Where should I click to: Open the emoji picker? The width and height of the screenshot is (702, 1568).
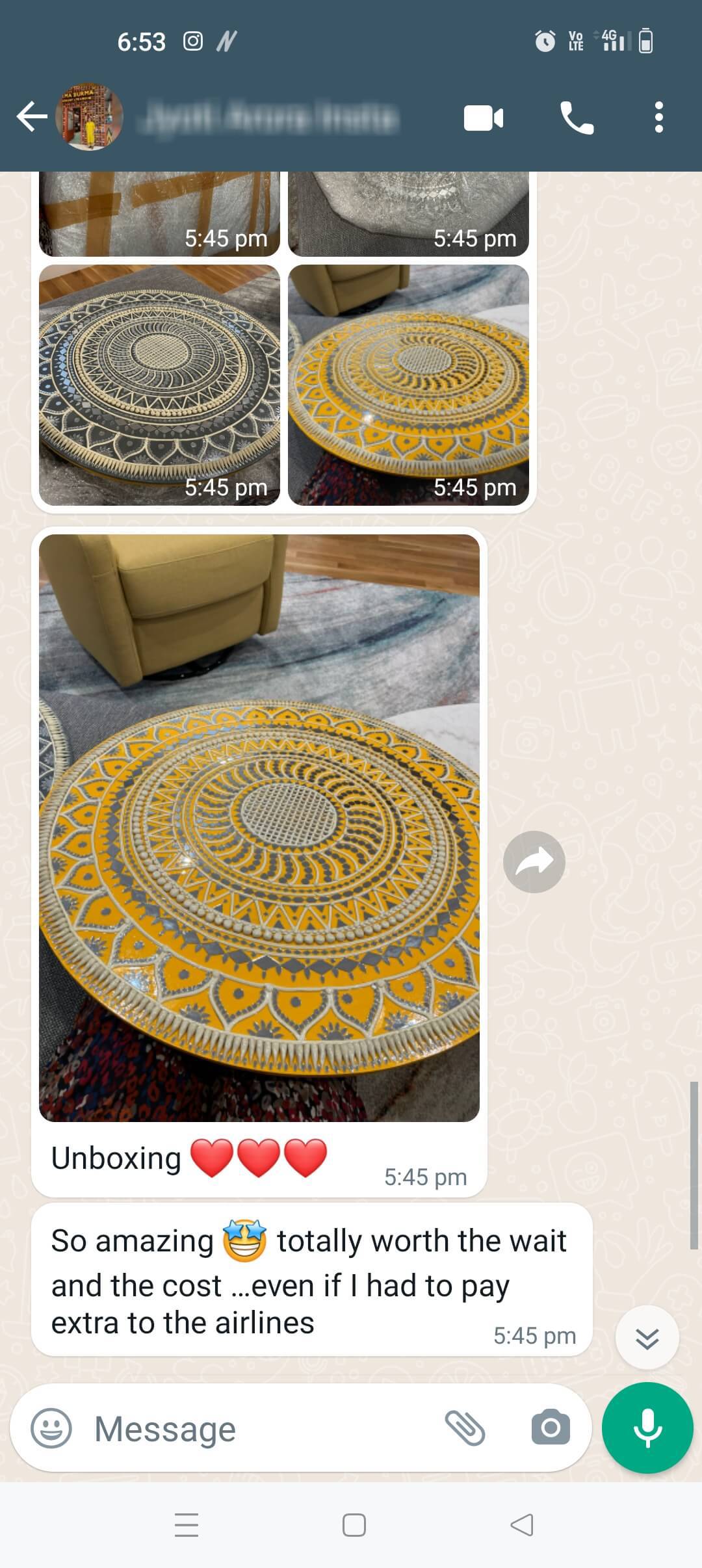pyautogui.click(x=51, y=1428)
